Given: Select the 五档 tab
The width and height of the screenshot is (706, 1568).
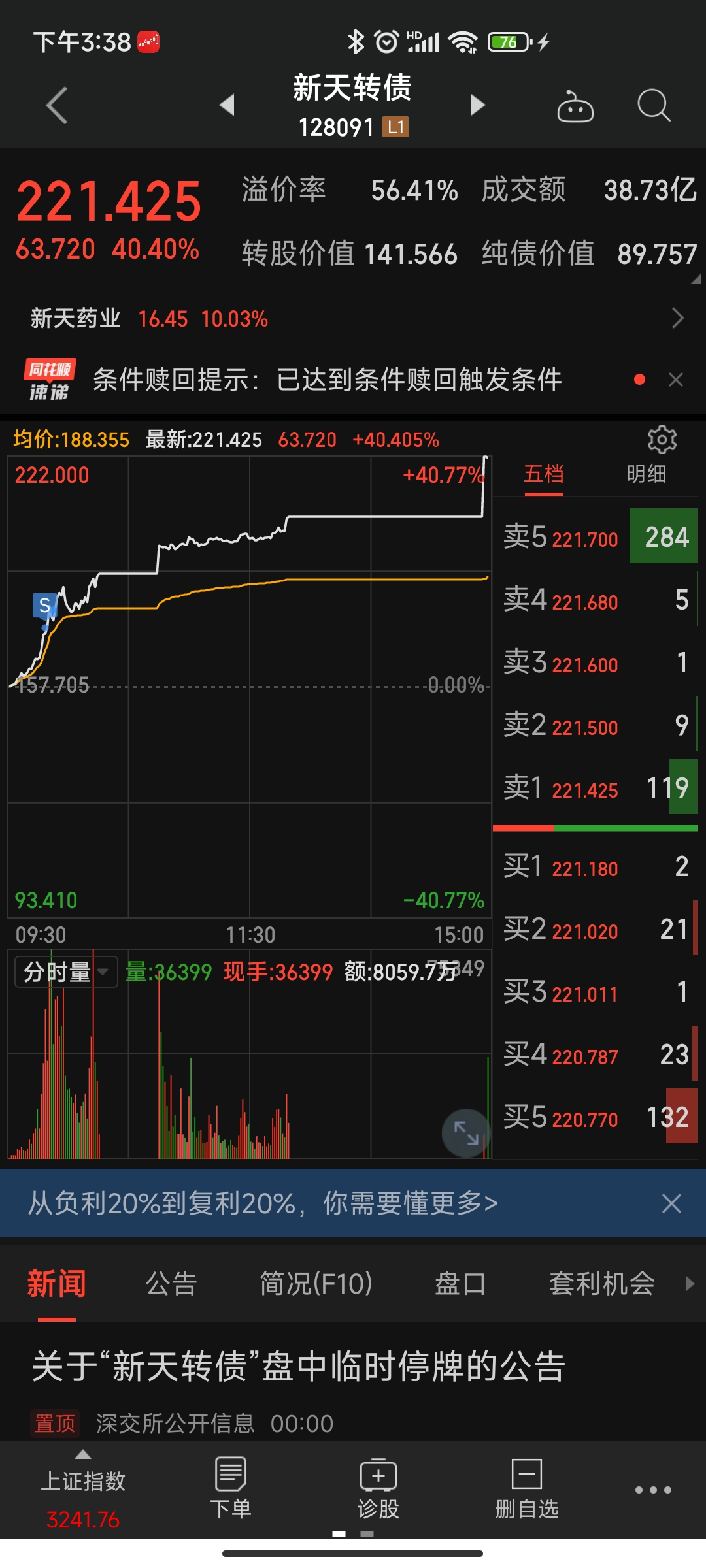Looking at the screenshot, I should (543, 474).
